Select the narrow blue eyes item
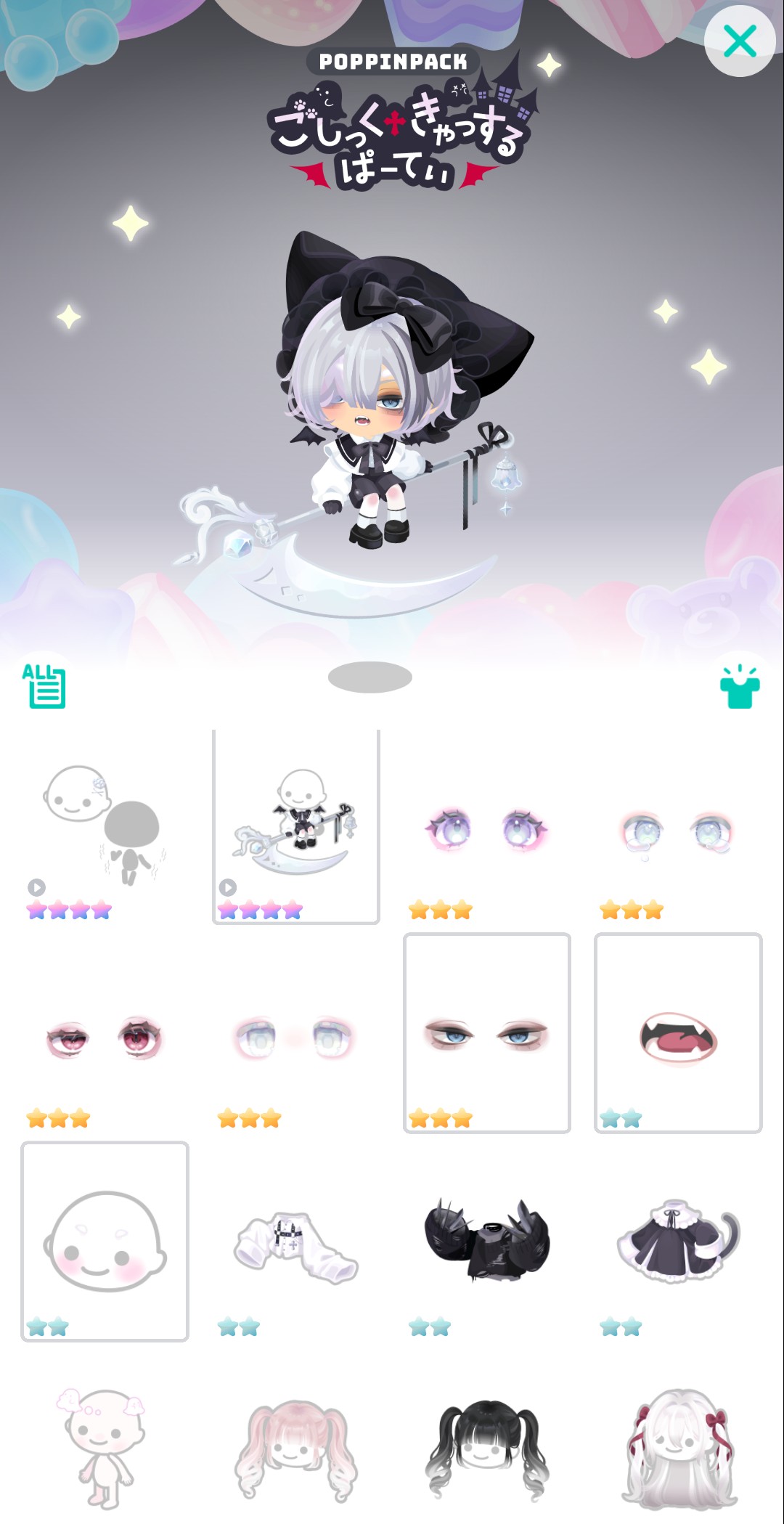Viewport: 784px width, 1524px height. click(487, 1033)
